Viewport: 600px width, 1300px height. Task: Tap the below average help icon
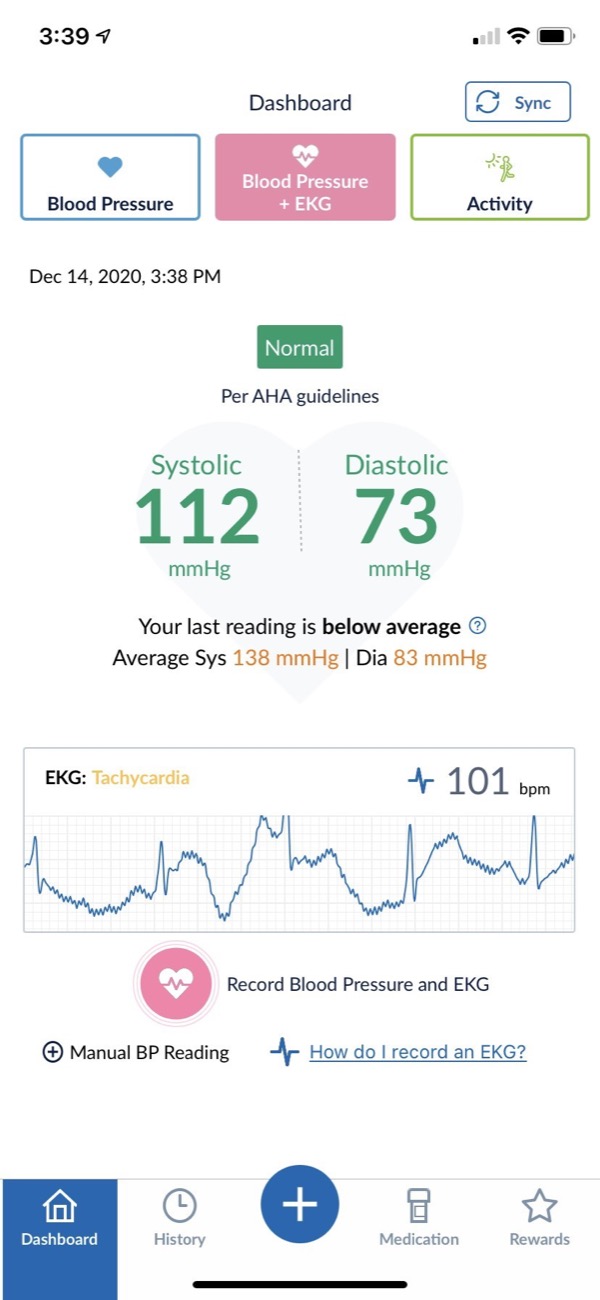(x=478, y=627)
